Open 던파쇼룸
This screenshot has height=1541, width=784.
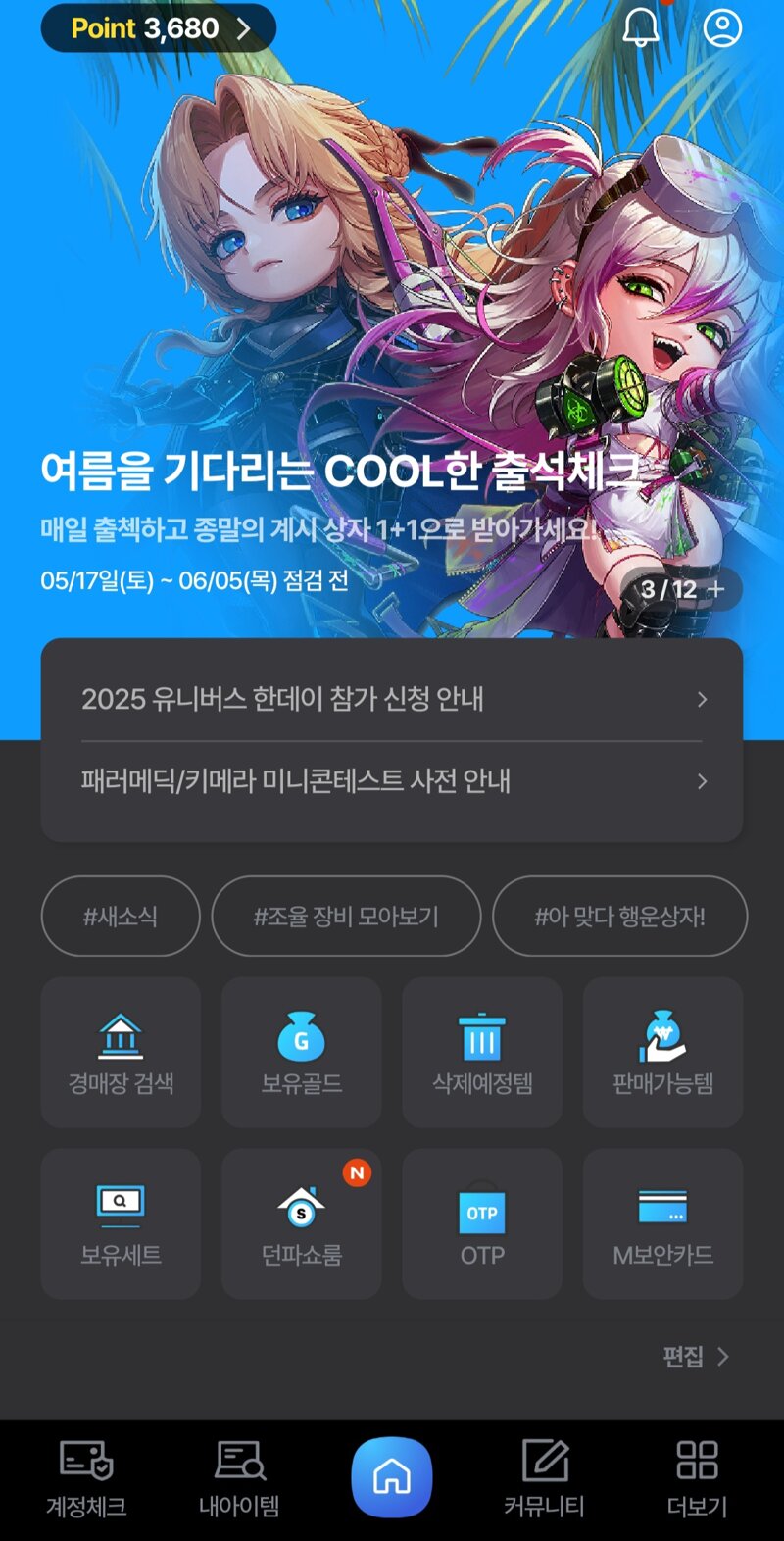pyautogui.click(x=301, y=1223)
